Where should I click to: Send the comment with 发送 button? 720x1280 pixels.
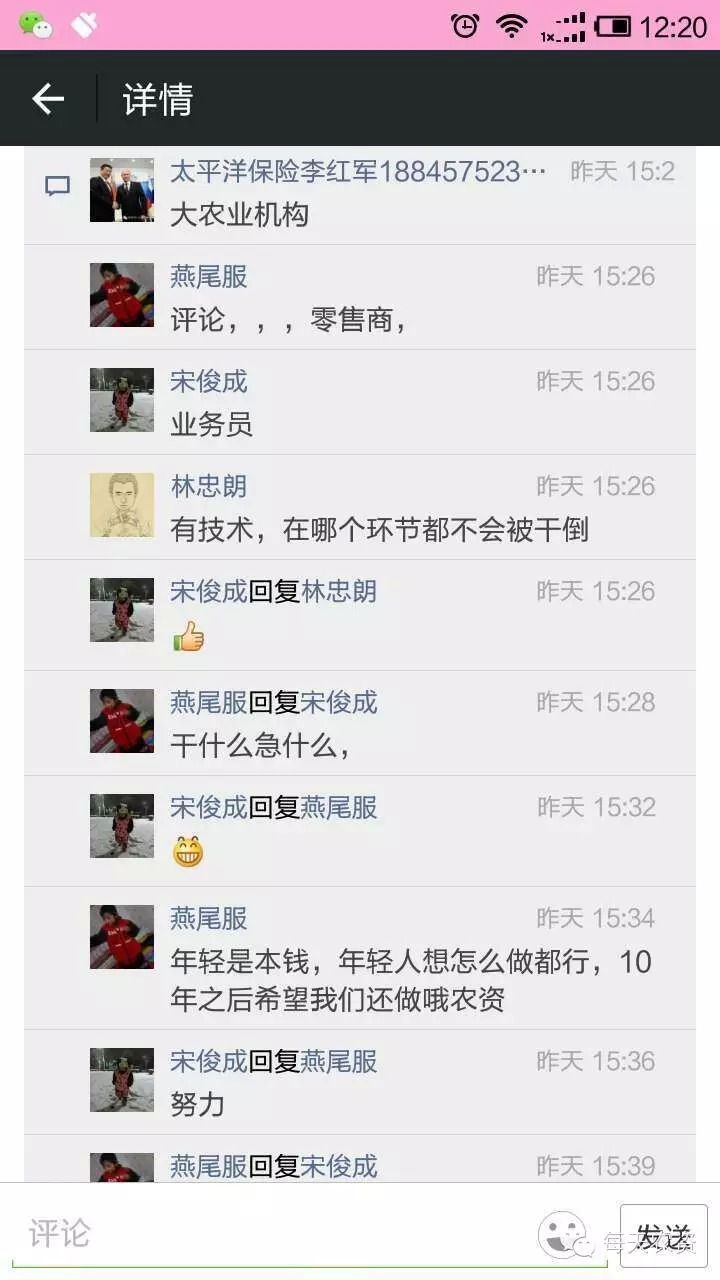(663, 1236)
